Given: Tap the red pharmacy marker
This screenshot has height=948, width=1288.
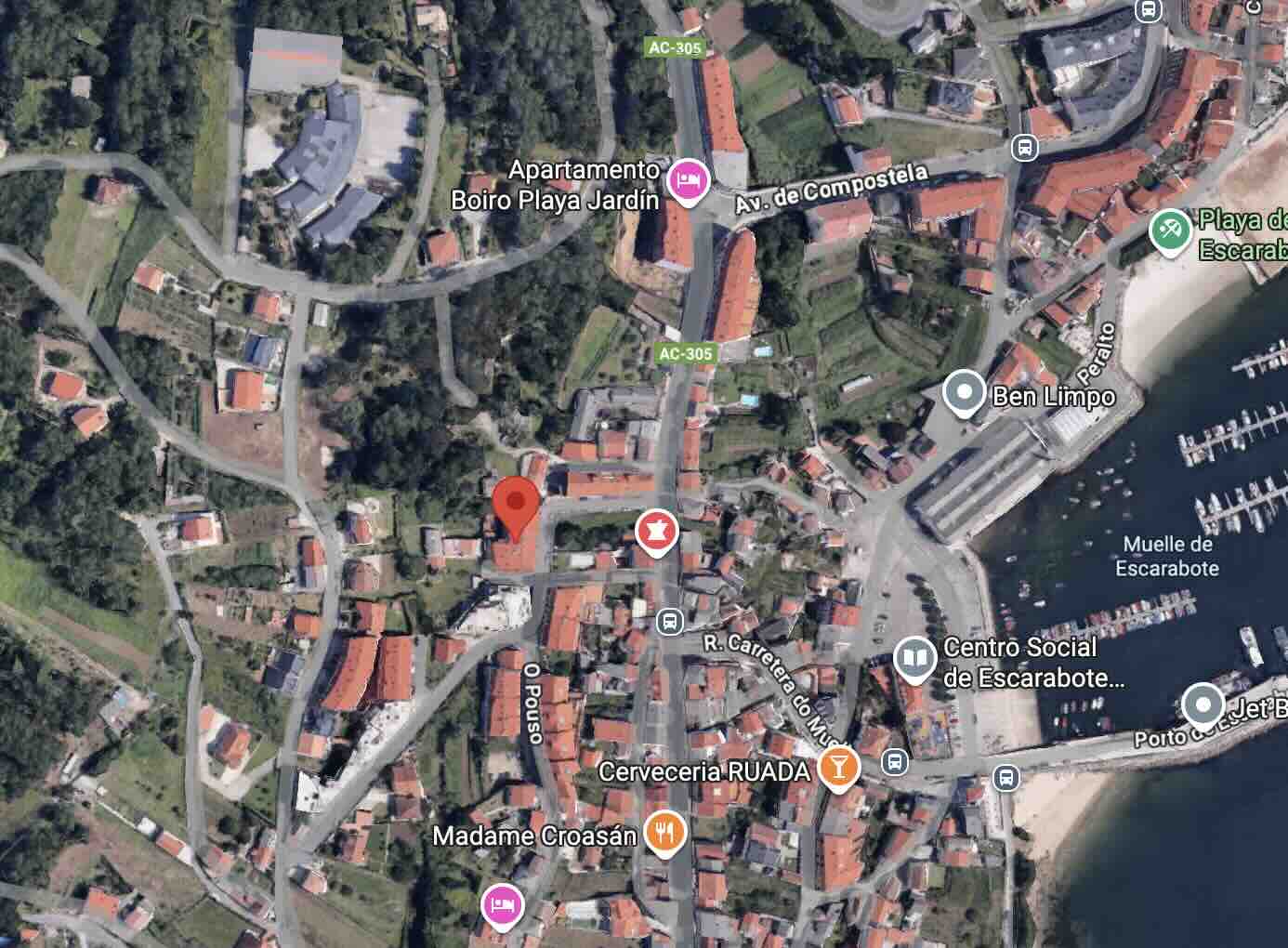Looking at the screenshot, I should click(x=657, y=531).
